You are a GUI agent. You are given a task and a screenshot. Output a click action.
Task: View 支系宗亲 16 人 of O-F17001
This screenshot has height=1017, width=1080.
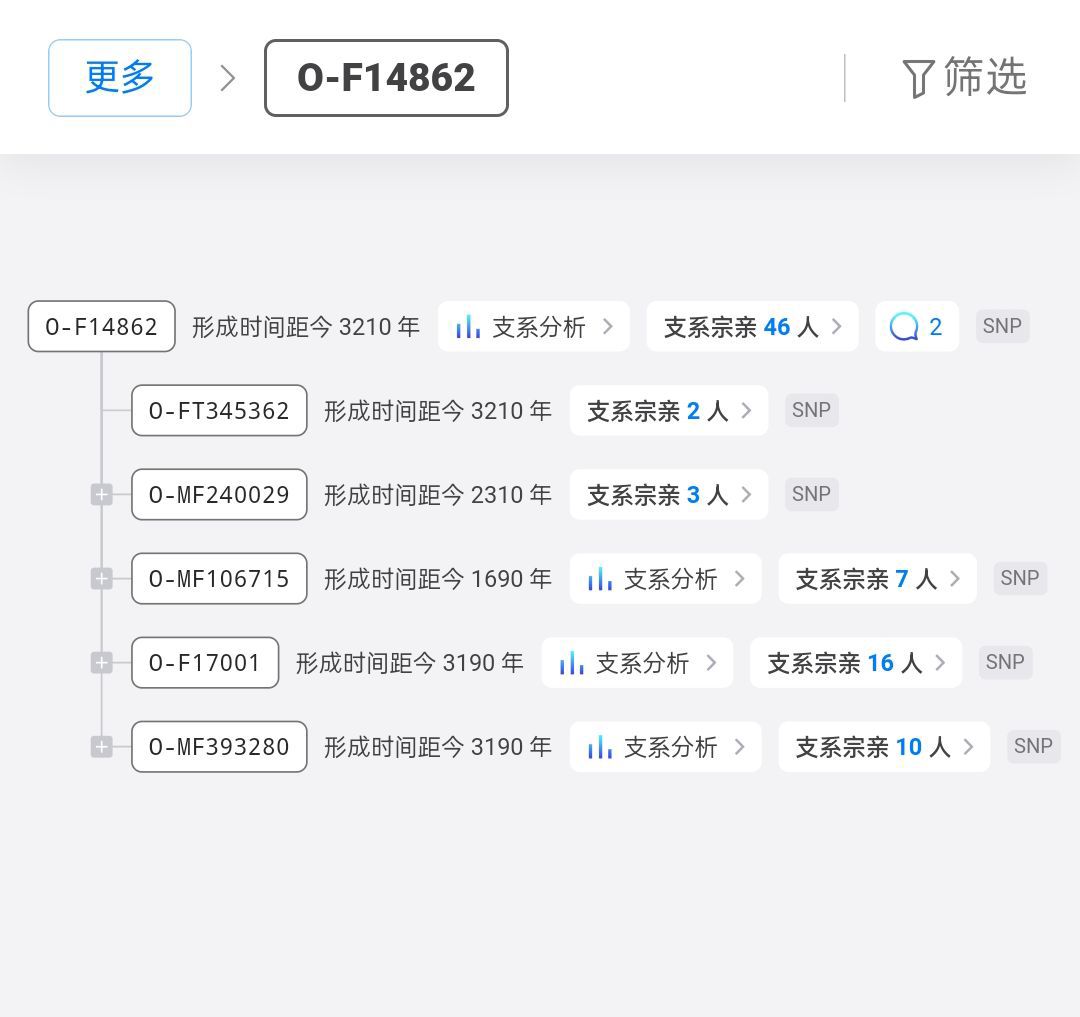tap(855, 663)
